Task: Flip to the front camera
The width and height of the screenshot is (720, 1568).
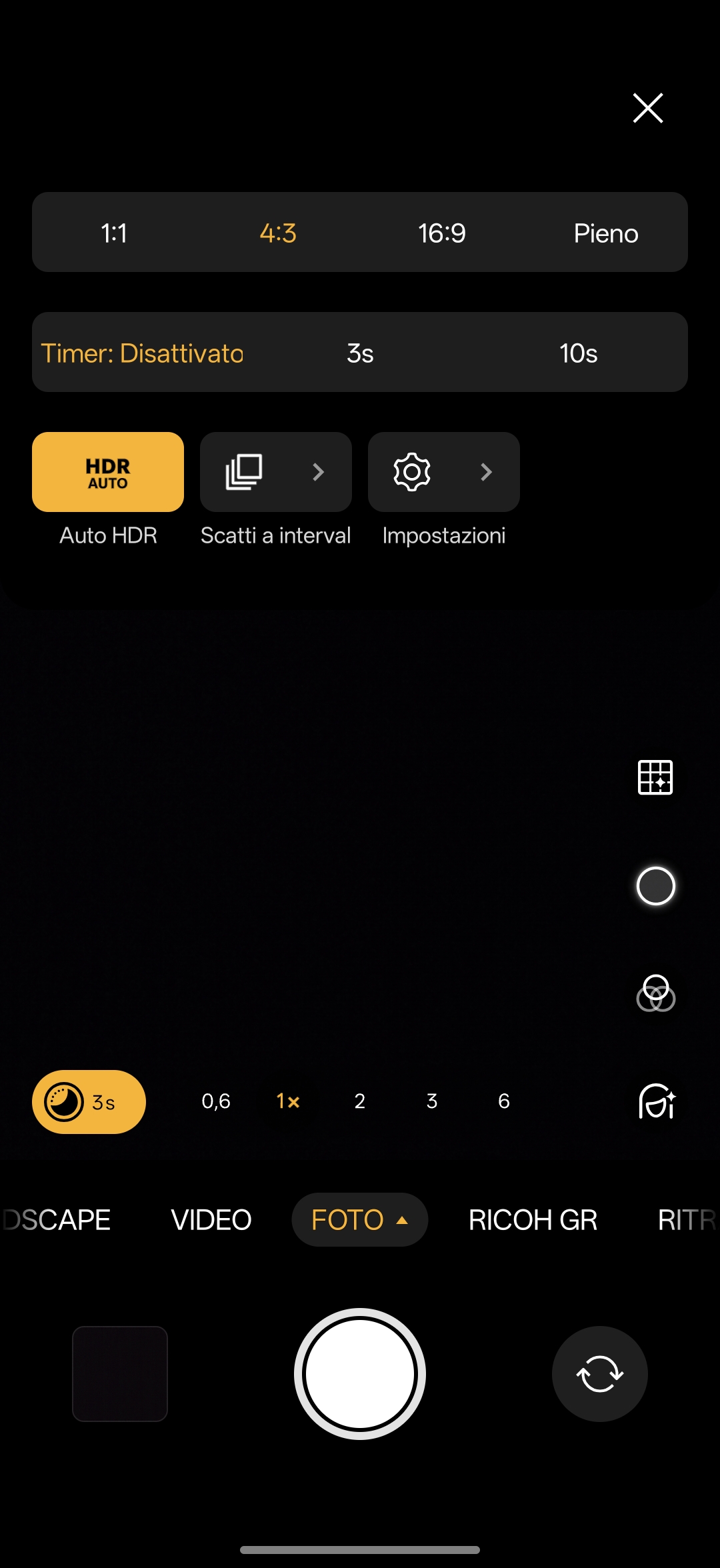Action: 599,1374
